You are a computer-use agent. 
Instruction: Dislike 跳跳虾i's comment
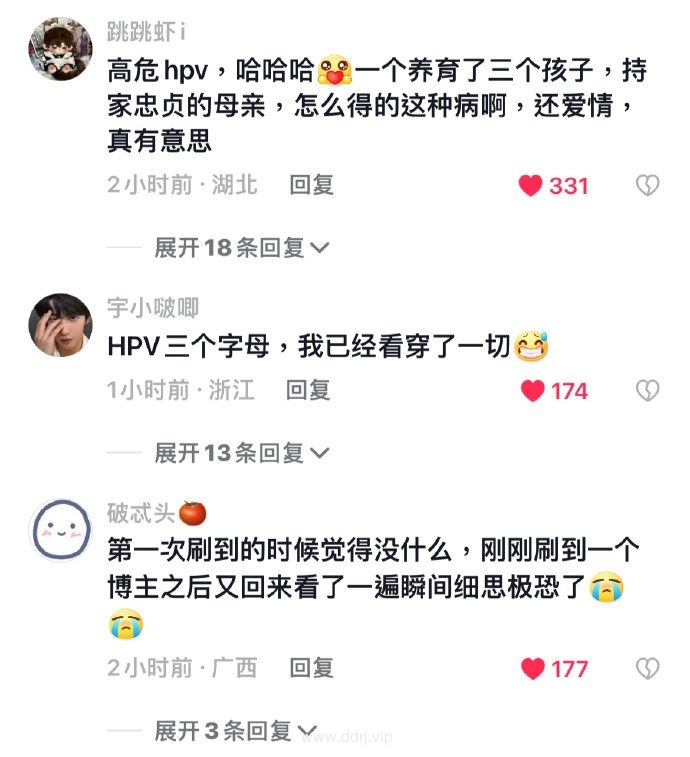pos(648,186)
